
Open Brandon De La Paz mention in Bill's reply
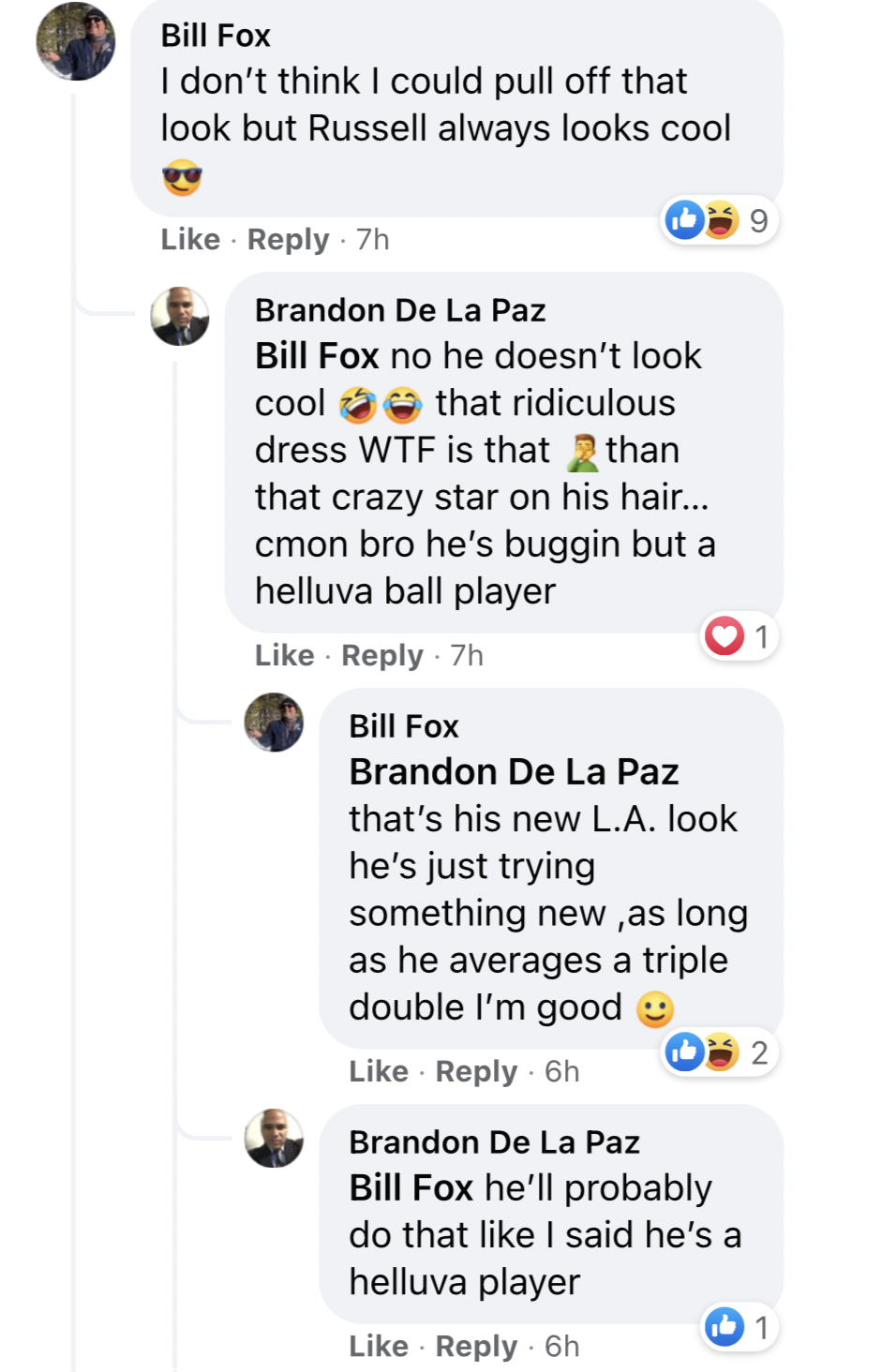514,772
